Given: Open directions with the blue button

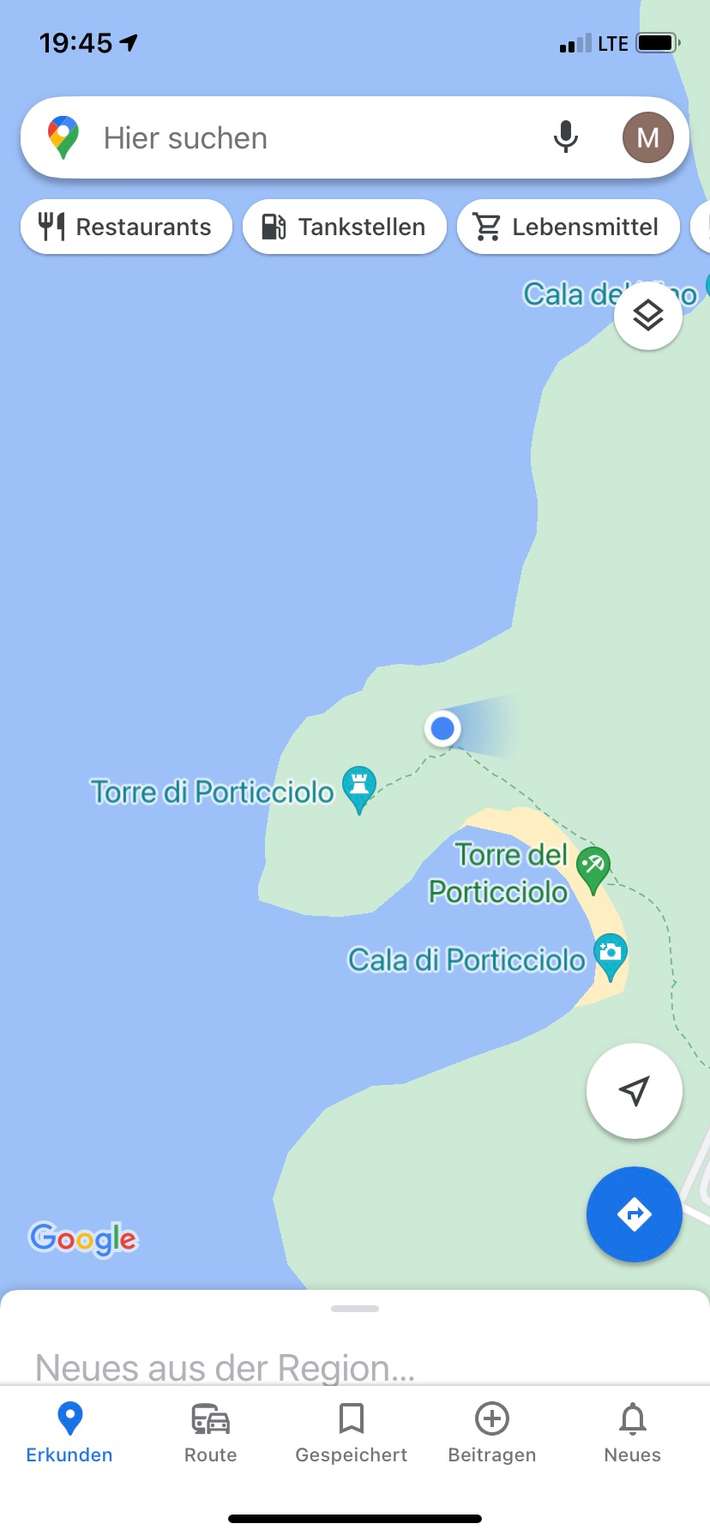Looking at the screenshot, I should (634, 1214).
